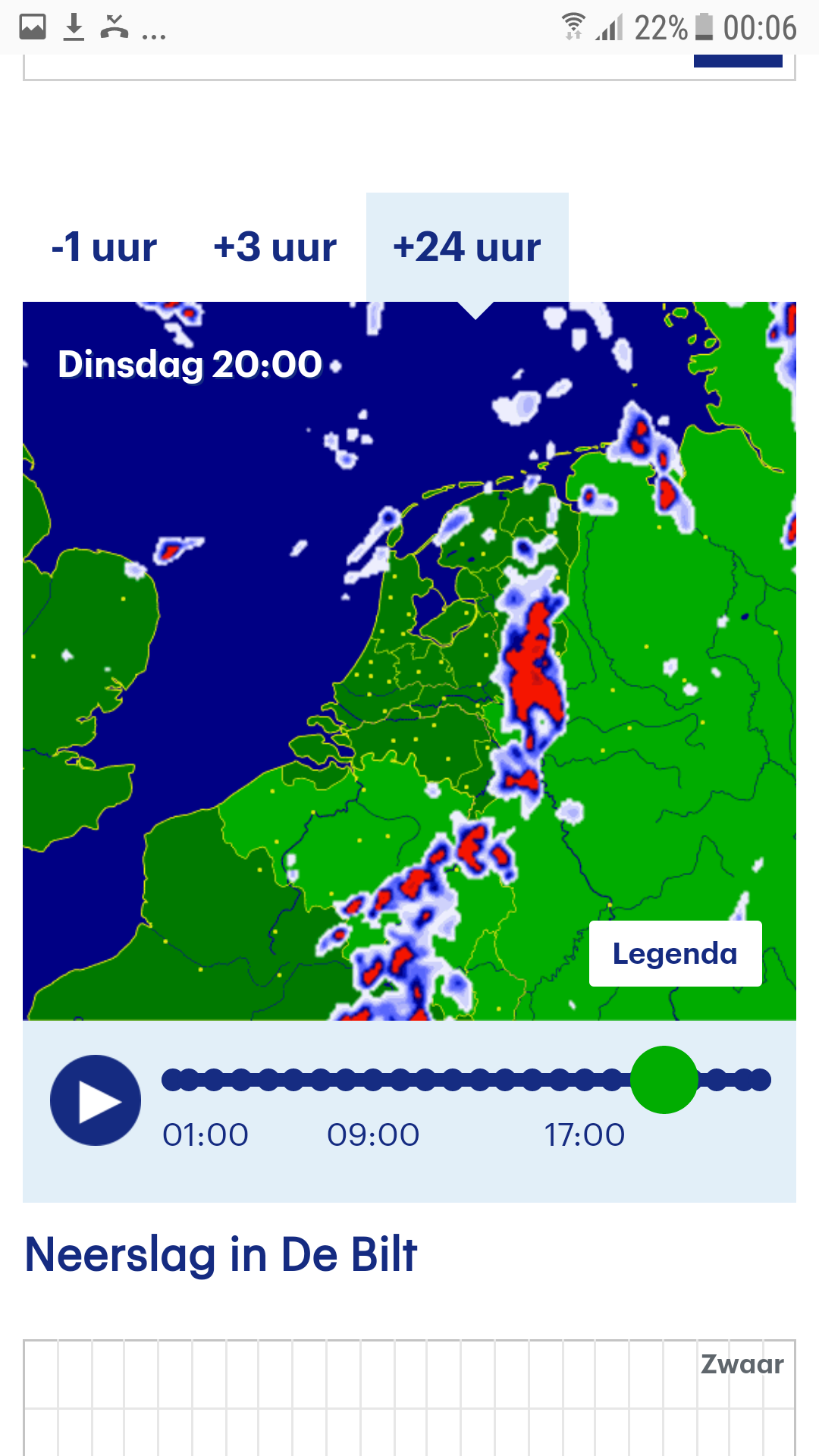Switch to the -1 uur tab
Image resolution: width=819 pixels, height=1456 pixels.
point(104,247)
